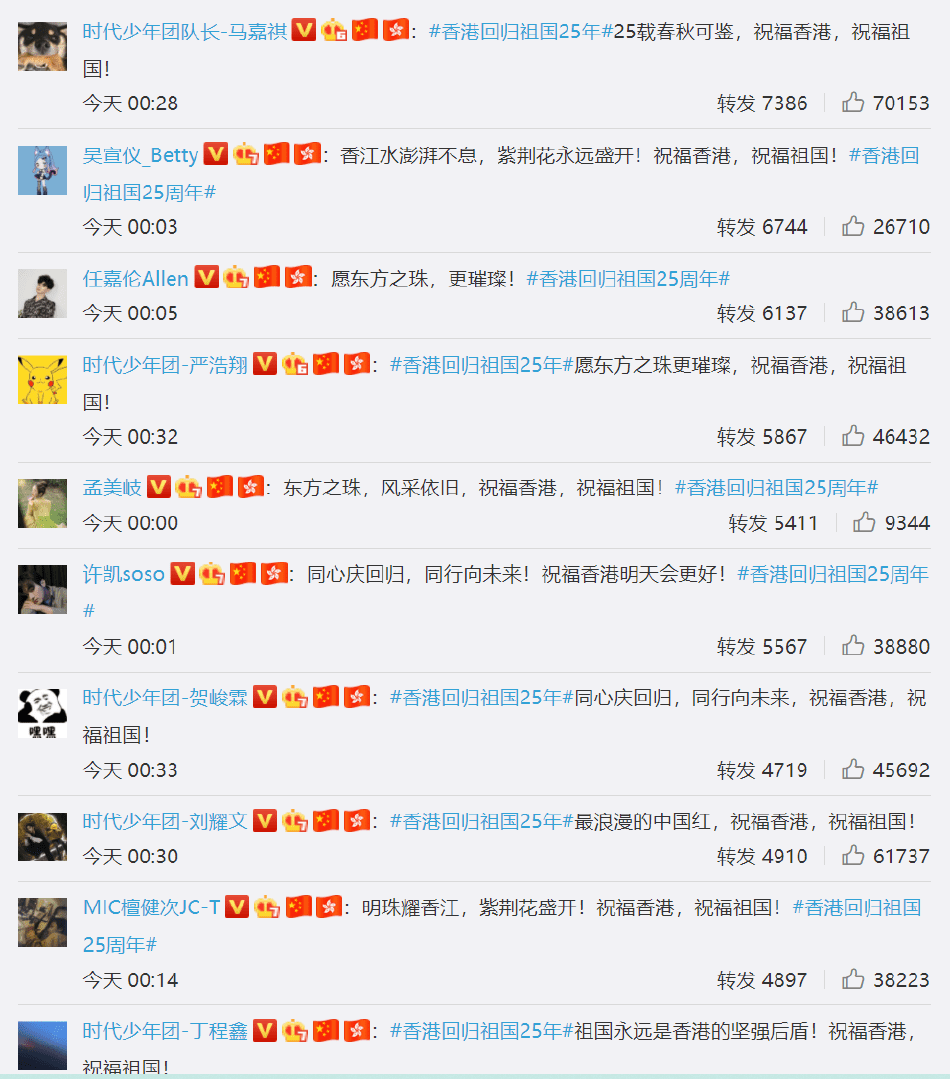Open 许凯soso's profile

click(123, 575)
